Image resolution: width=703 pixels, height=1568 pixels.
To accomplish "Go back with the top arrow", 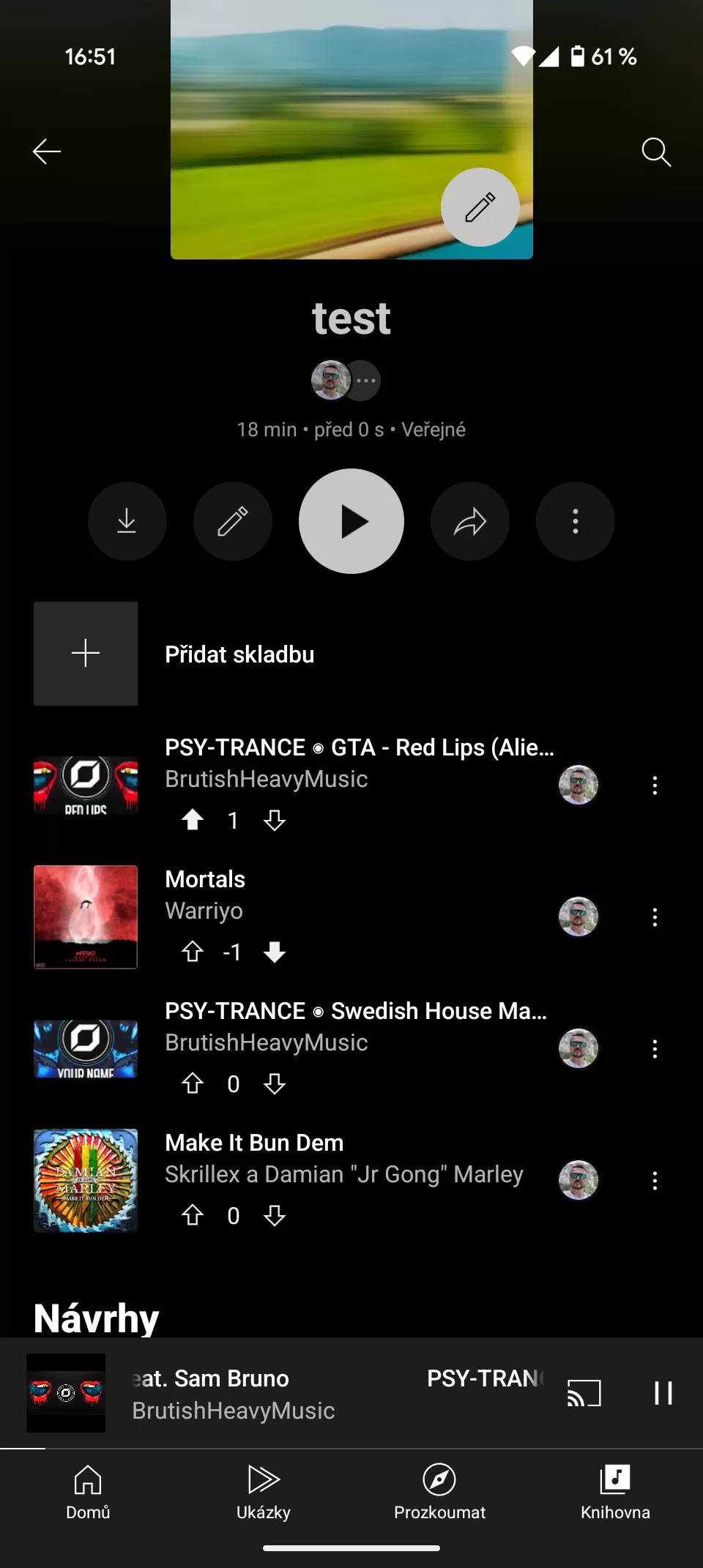I will tap(47, 152).
